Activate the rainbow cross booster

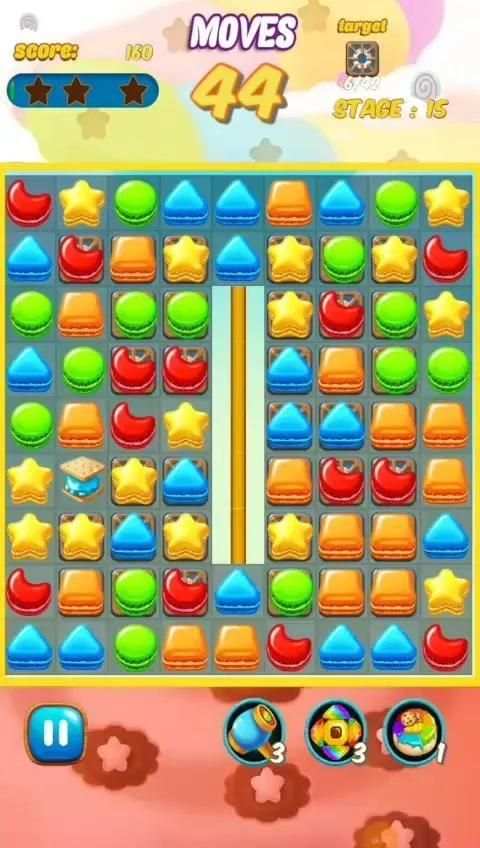tap(336, 732)
